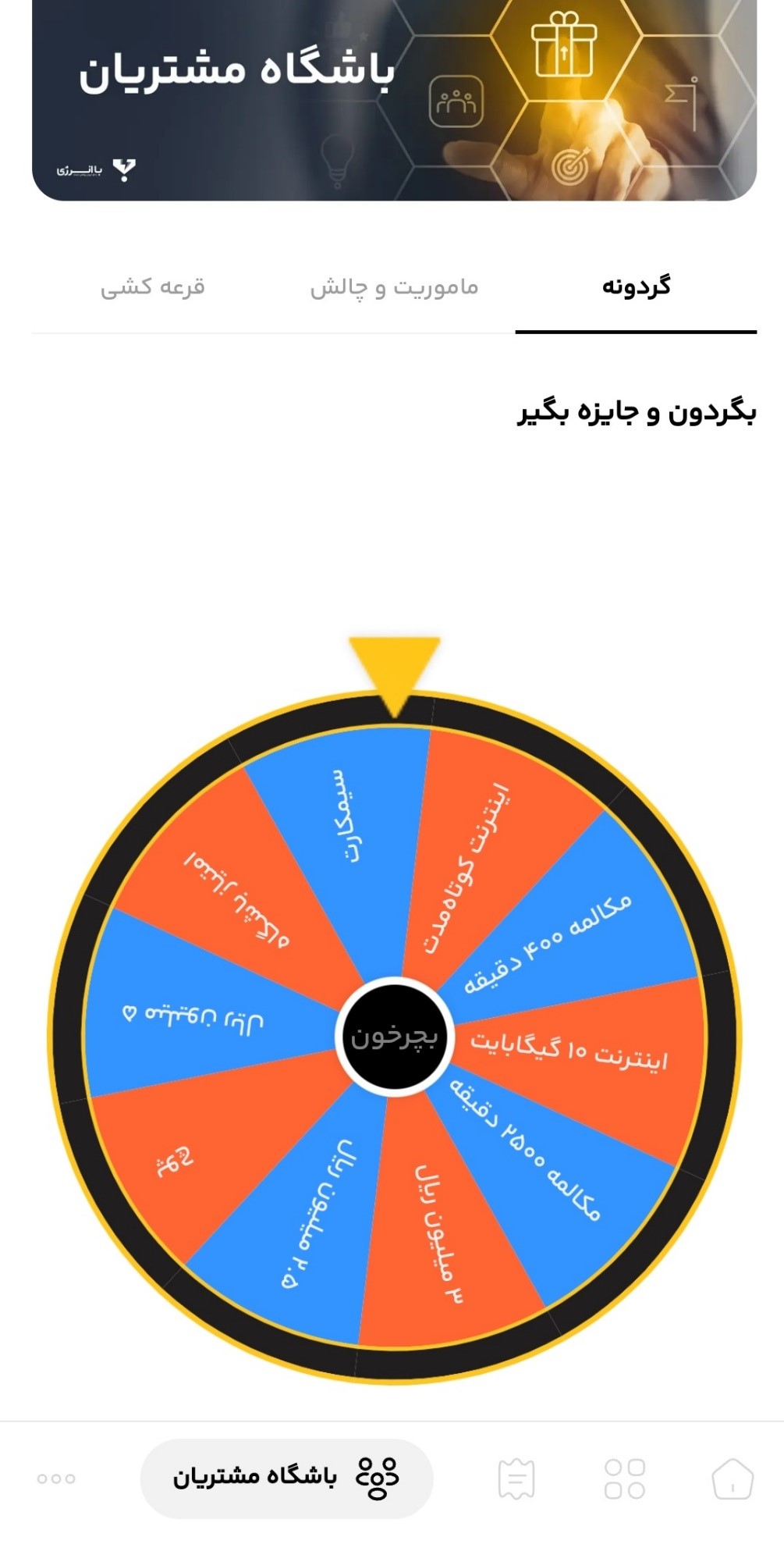Open the three-dots more menu
This screenshot has width=784, height=1544.
pos(56,1478)
